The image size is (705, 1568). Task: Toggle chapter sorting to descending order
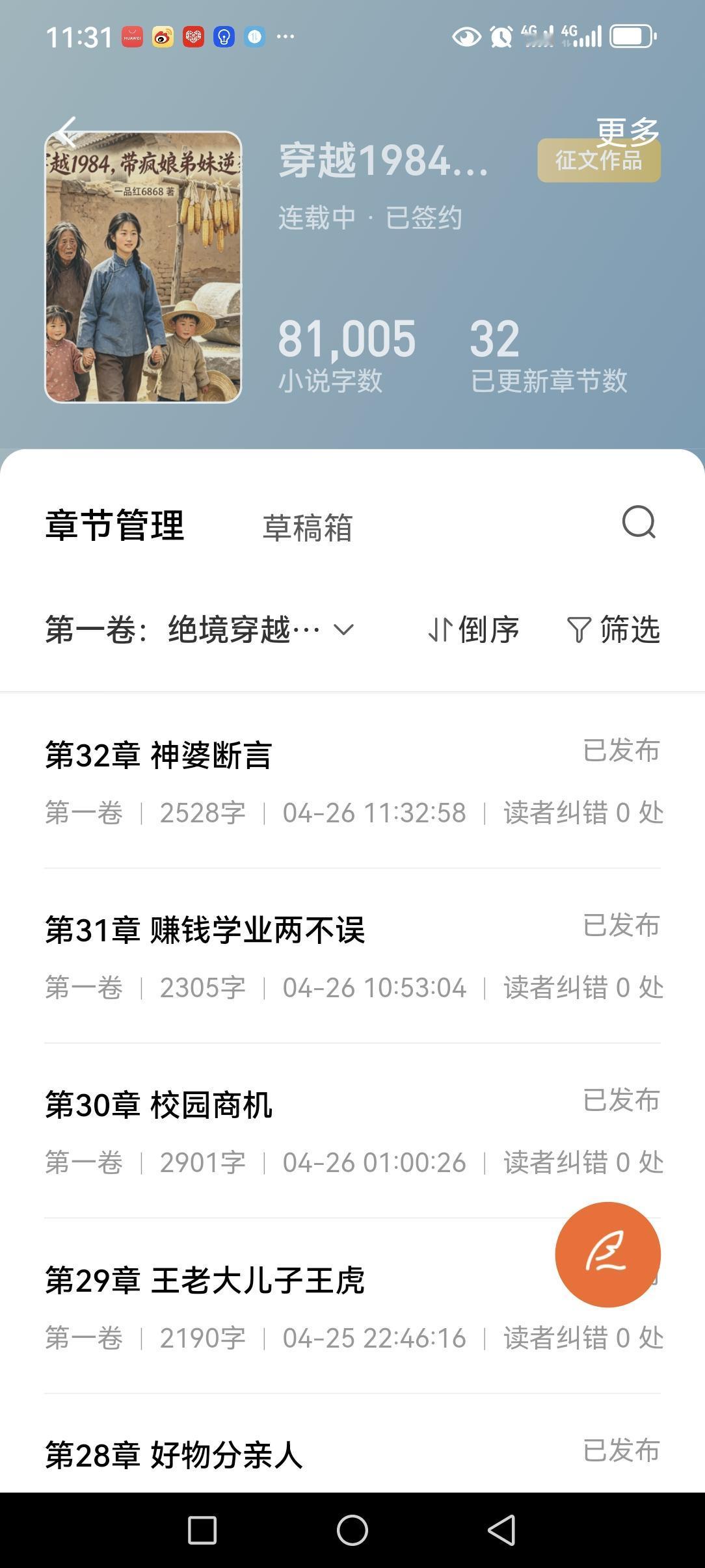click(x=475, y=629)
